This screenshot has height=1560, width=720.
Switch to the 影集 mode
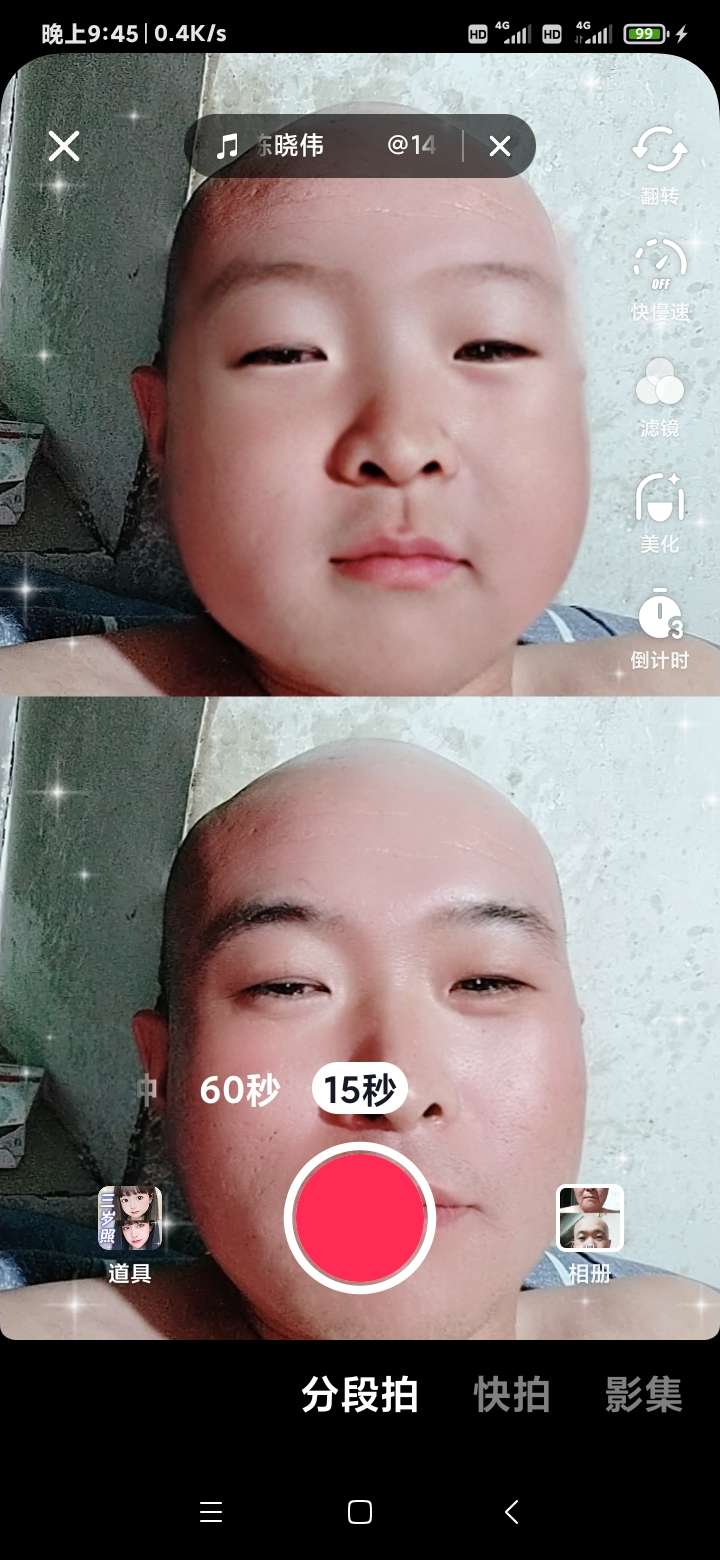click(643, 1394)
